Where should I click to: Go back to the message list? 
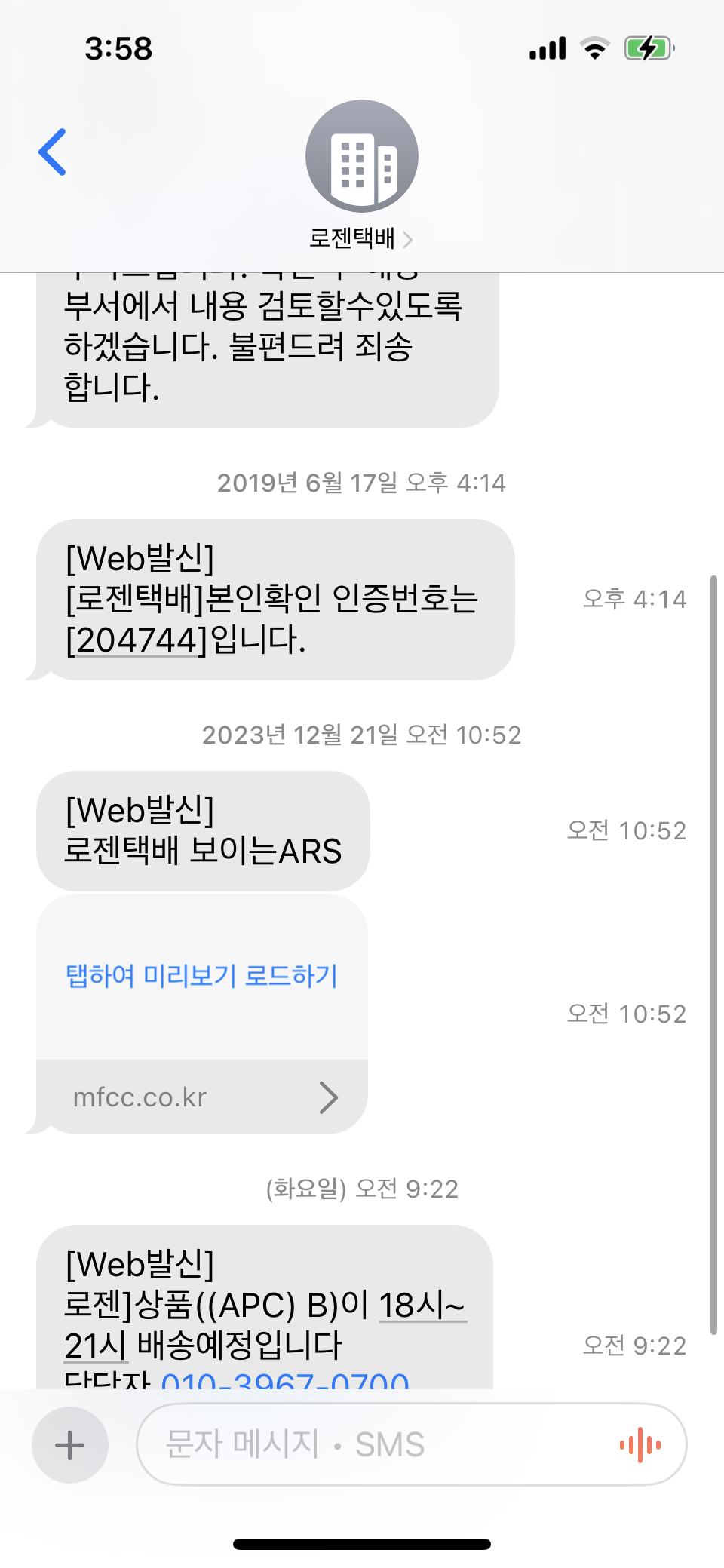click(x=52, y=152)
